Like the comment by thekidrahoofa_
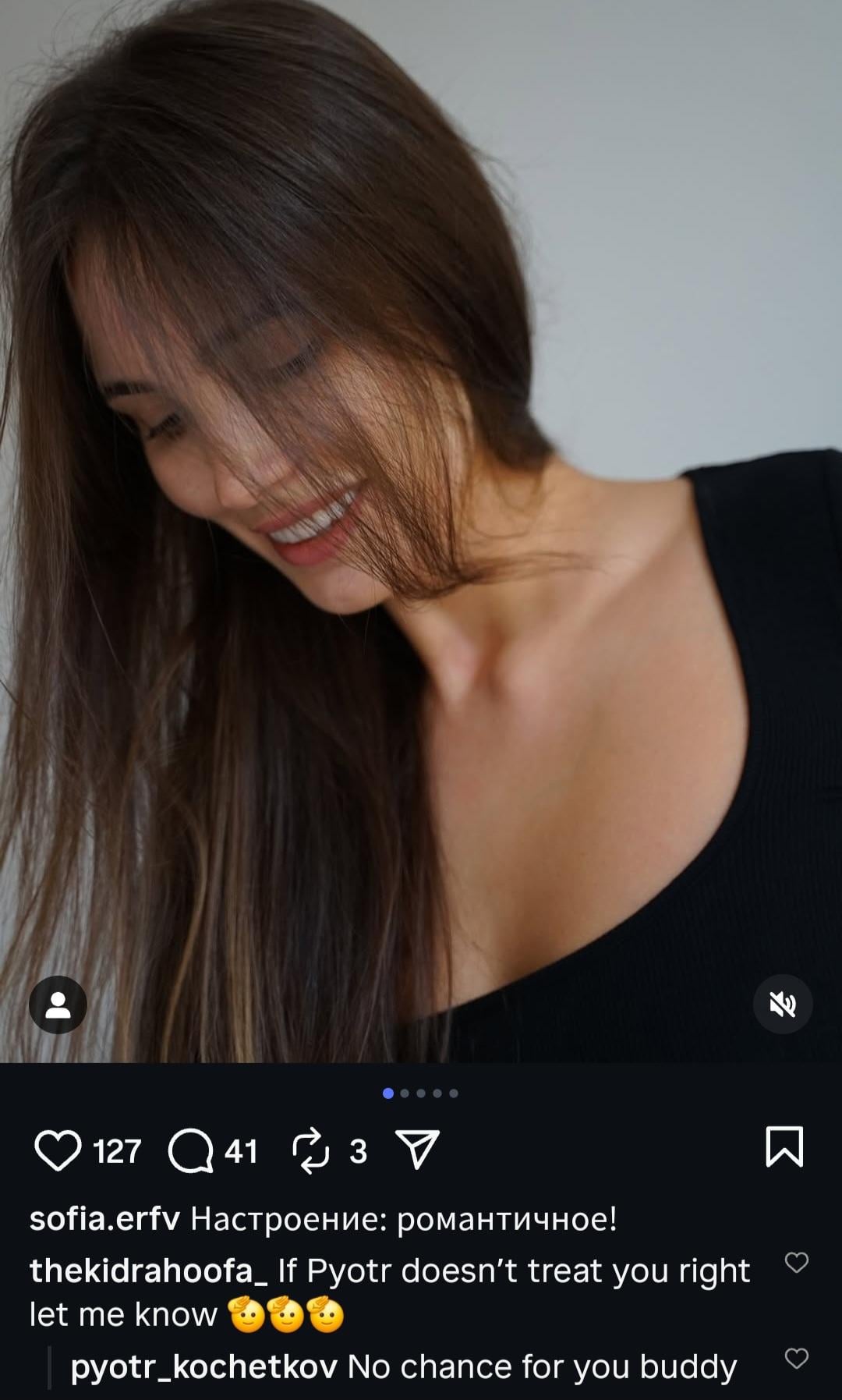Screen dimensions: 842x1400 tap(796, 1263)
